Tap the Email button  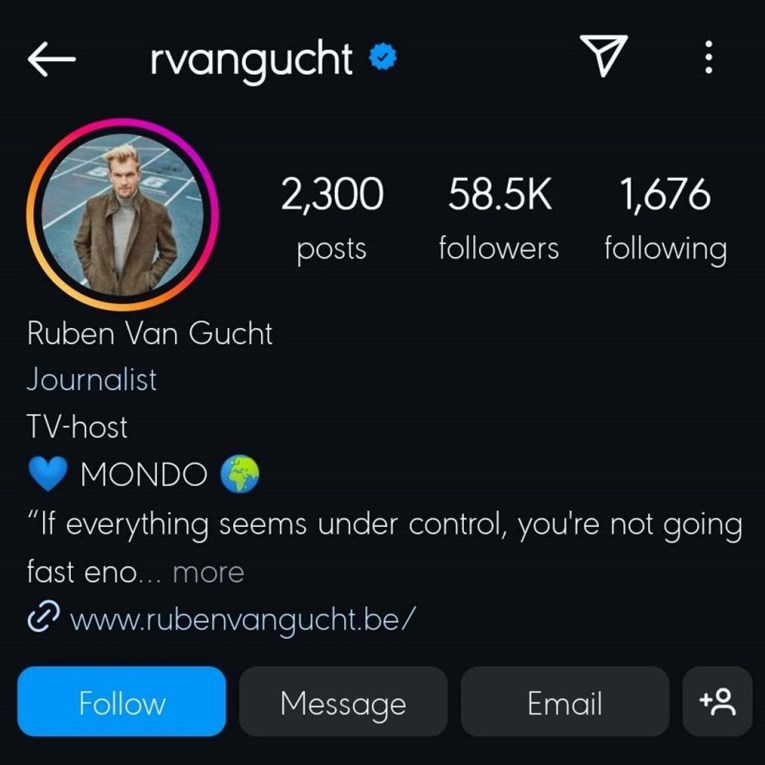(564, 702)
